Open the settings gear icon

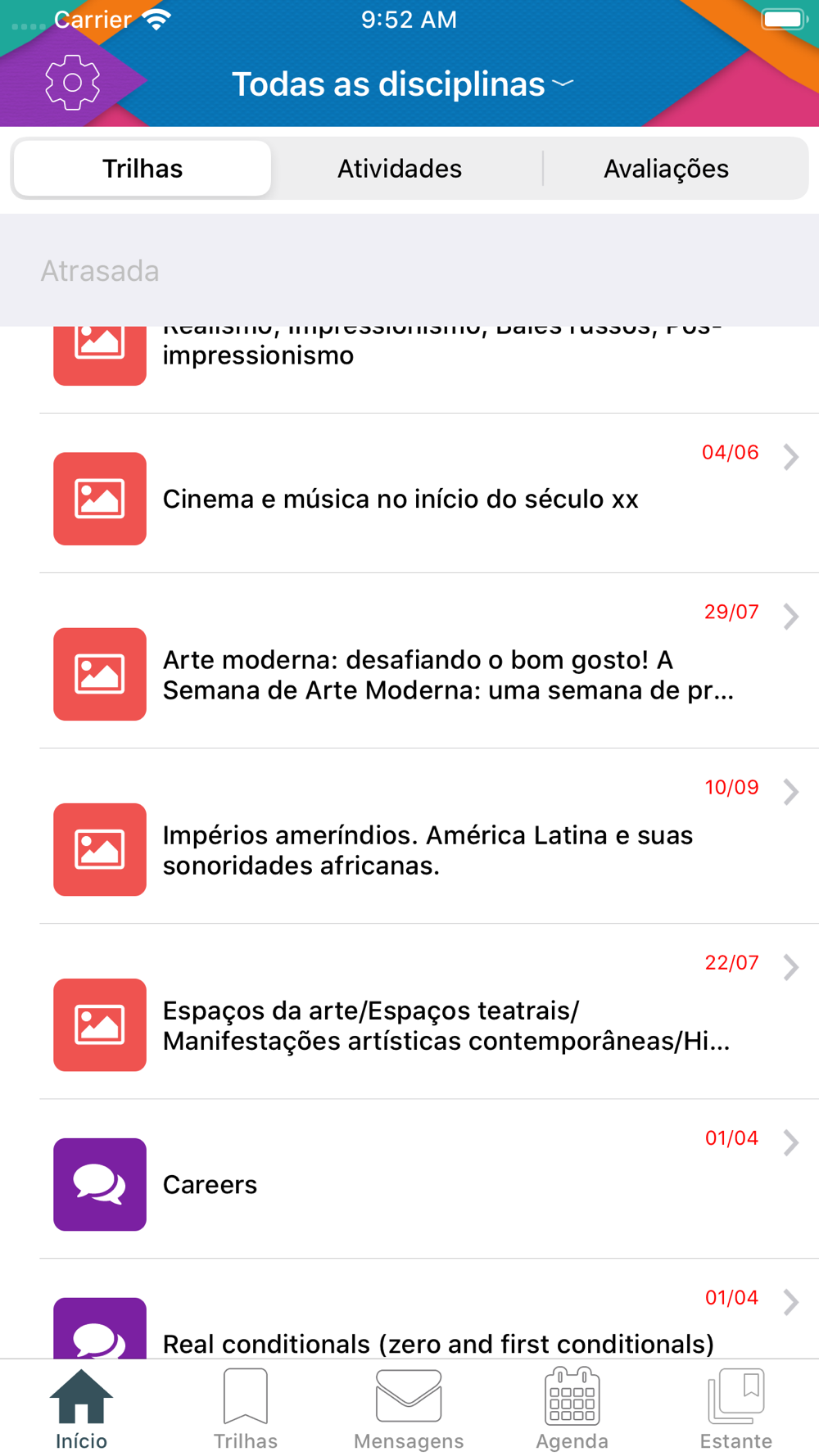click(72, 83)
